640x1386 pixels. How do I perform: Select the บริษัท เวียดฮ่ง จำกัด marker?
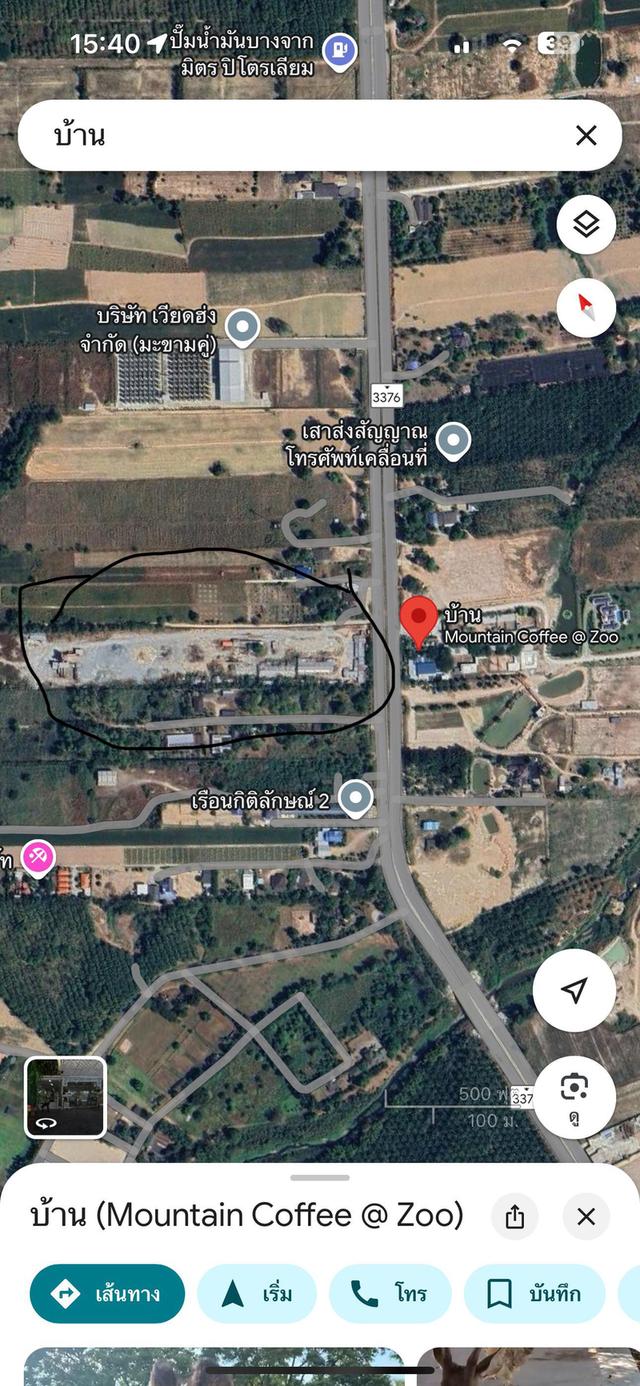click(x=242, y=326)
